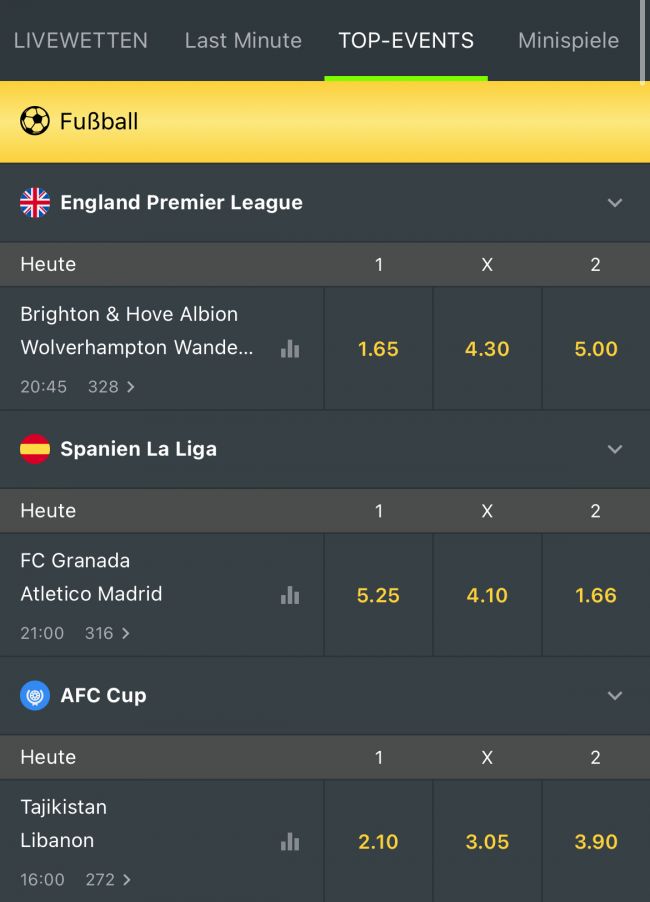The height and width of the screenshot is (902, 650).
Task: Switch to the LIVEWETTEN tab
Action: 81,41
